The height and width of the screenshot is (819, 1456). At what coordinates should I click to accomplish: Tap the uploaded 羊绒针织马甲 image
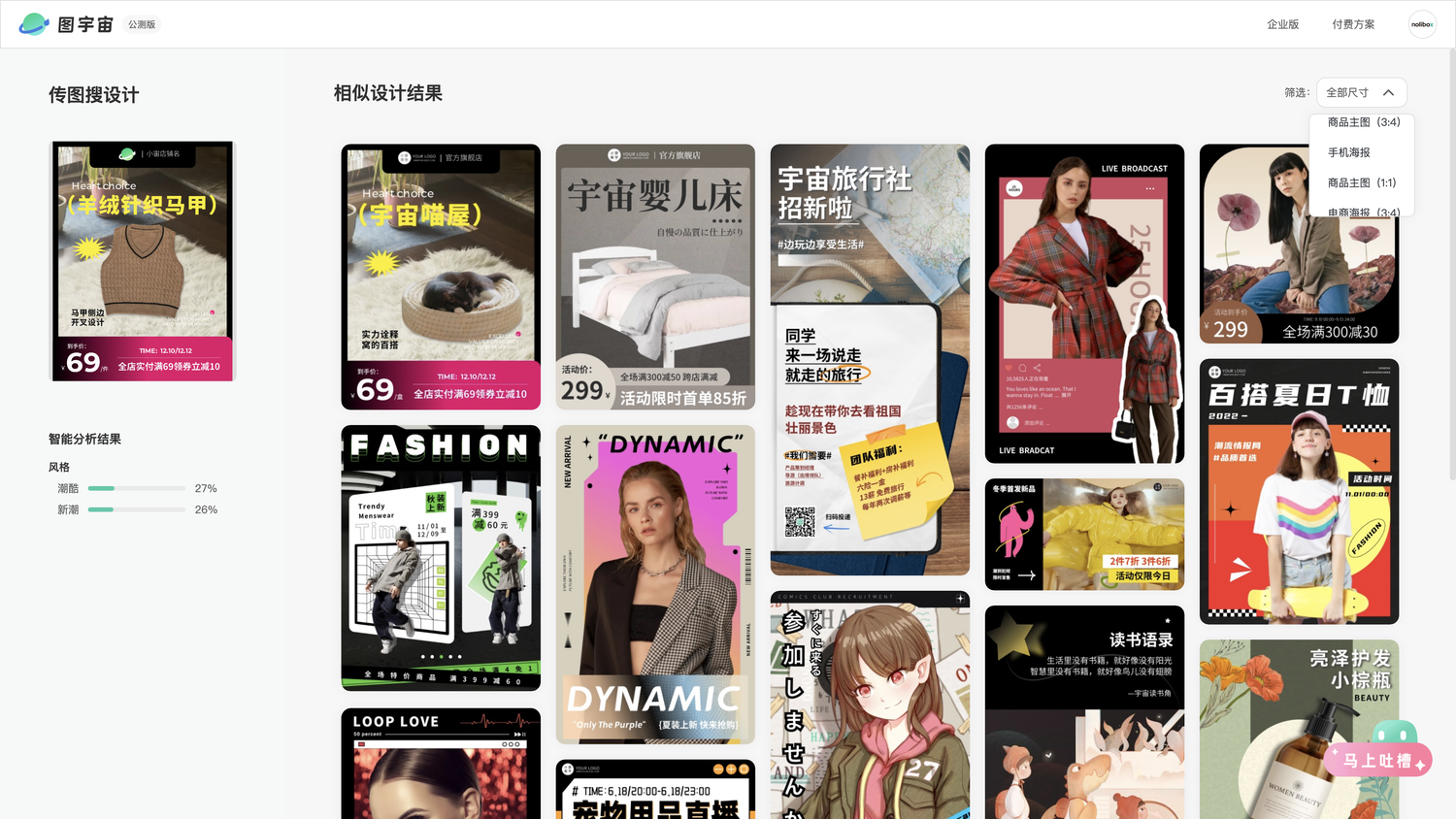[142, 261]
